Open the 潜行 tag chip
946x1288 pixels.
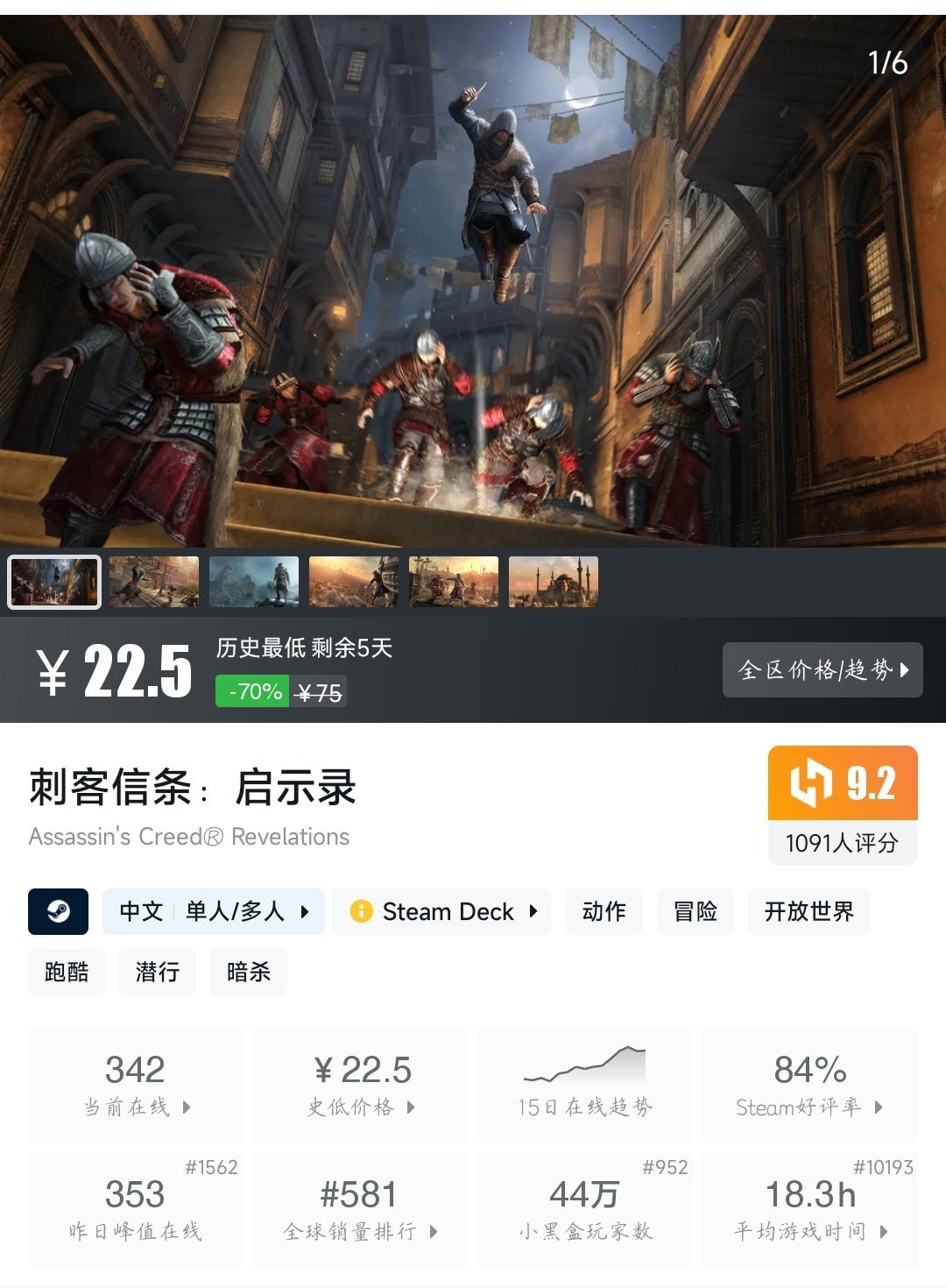click(x=158, y=972)
